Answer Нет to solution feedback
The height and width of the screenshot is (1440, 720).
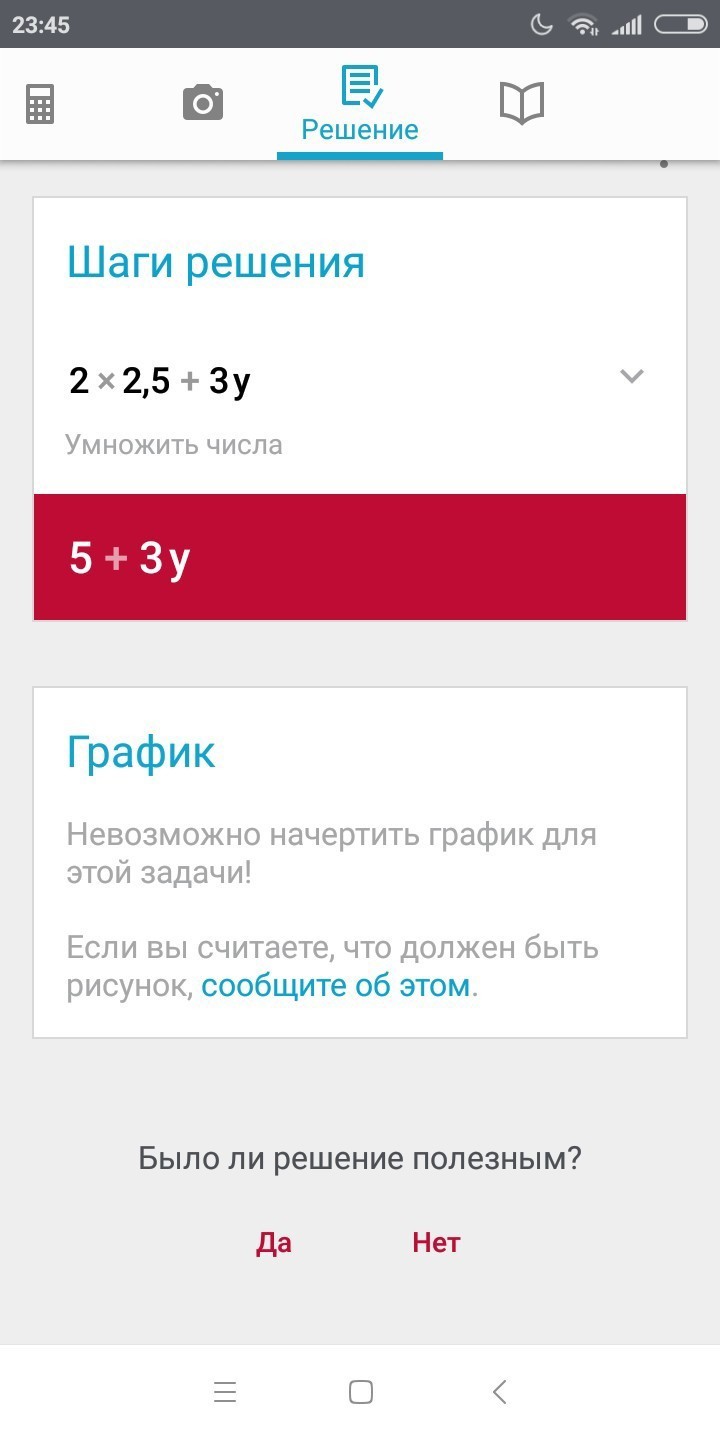point(436,1242)
